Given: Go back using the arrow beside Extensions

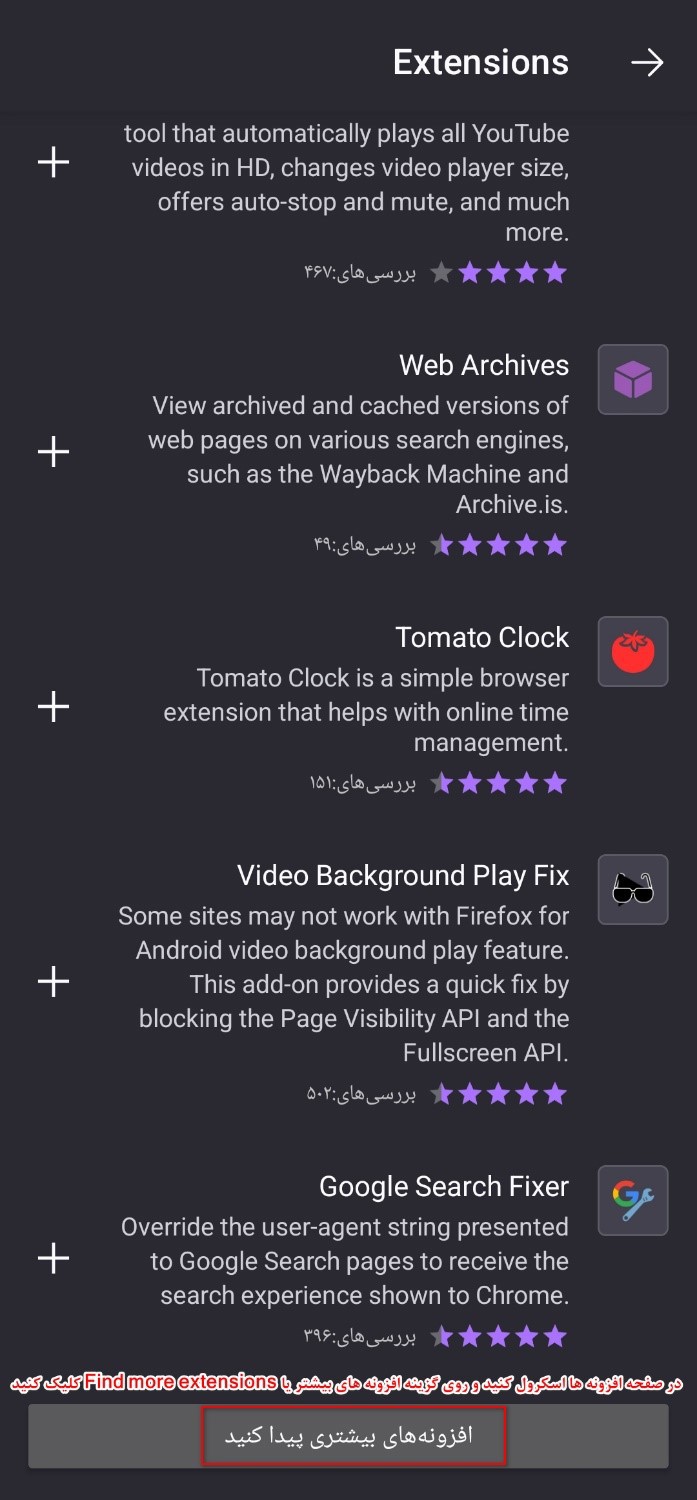Looking at the screenshot, I should click(647, 62).
